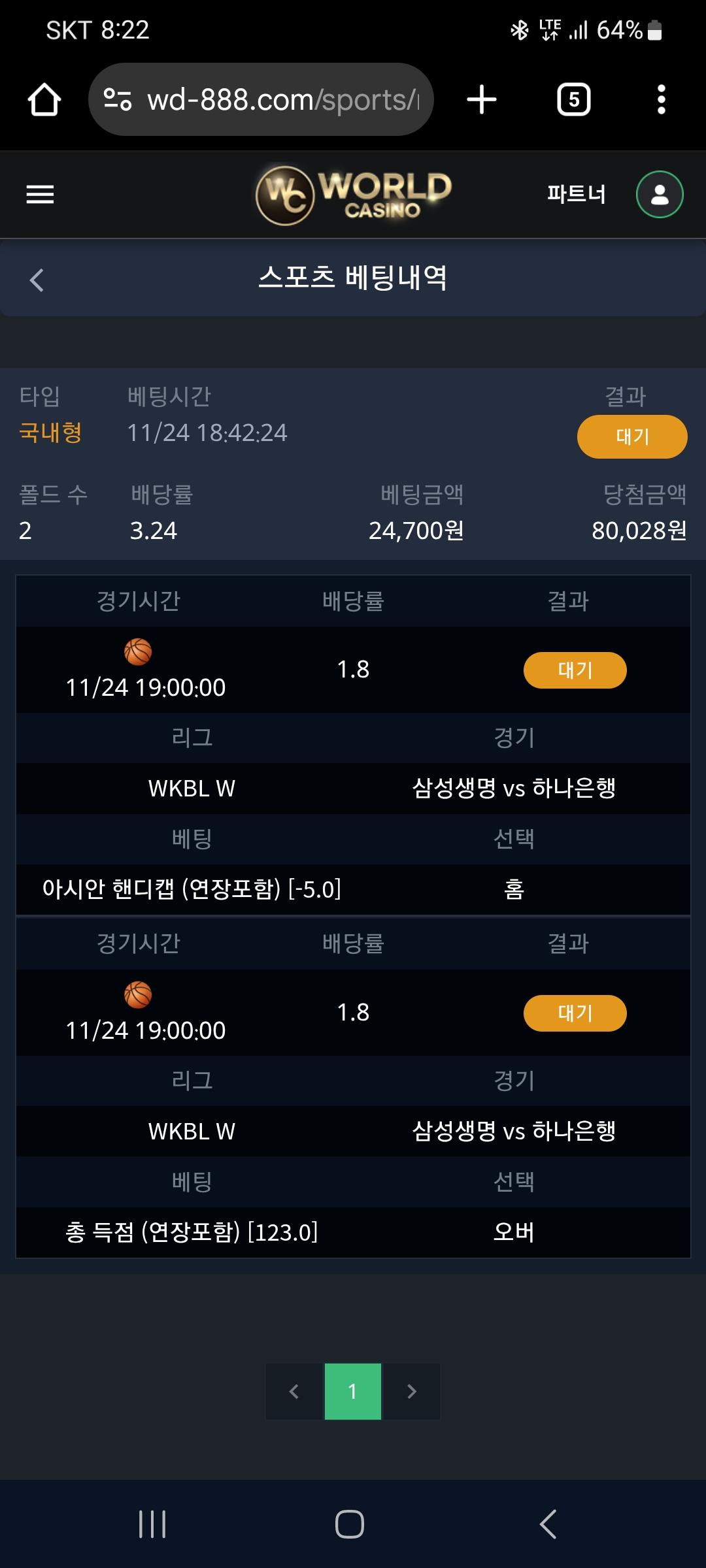Image resolution: width=706 pixels, height=1568 pixels.
Task: Open the site hamburger menu
Action: tap(40, 194)
